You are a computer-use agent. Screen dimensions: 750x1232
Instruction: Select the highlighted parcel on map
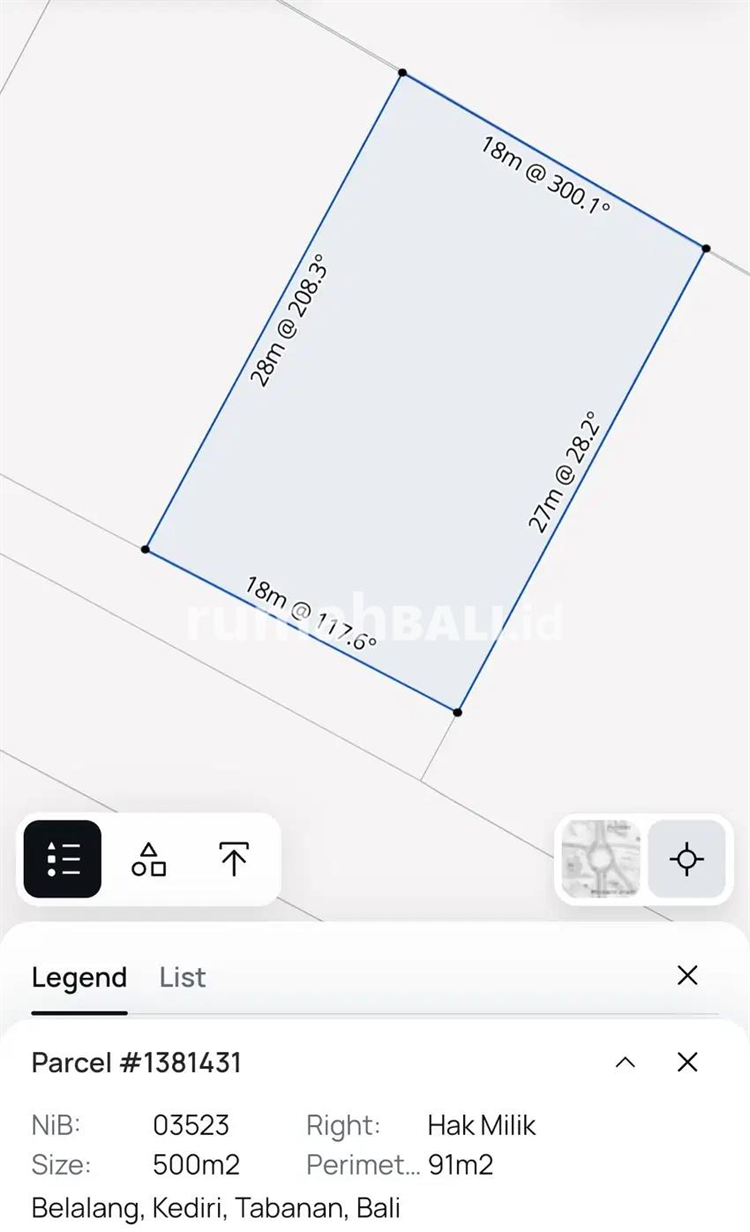[425, 400]
